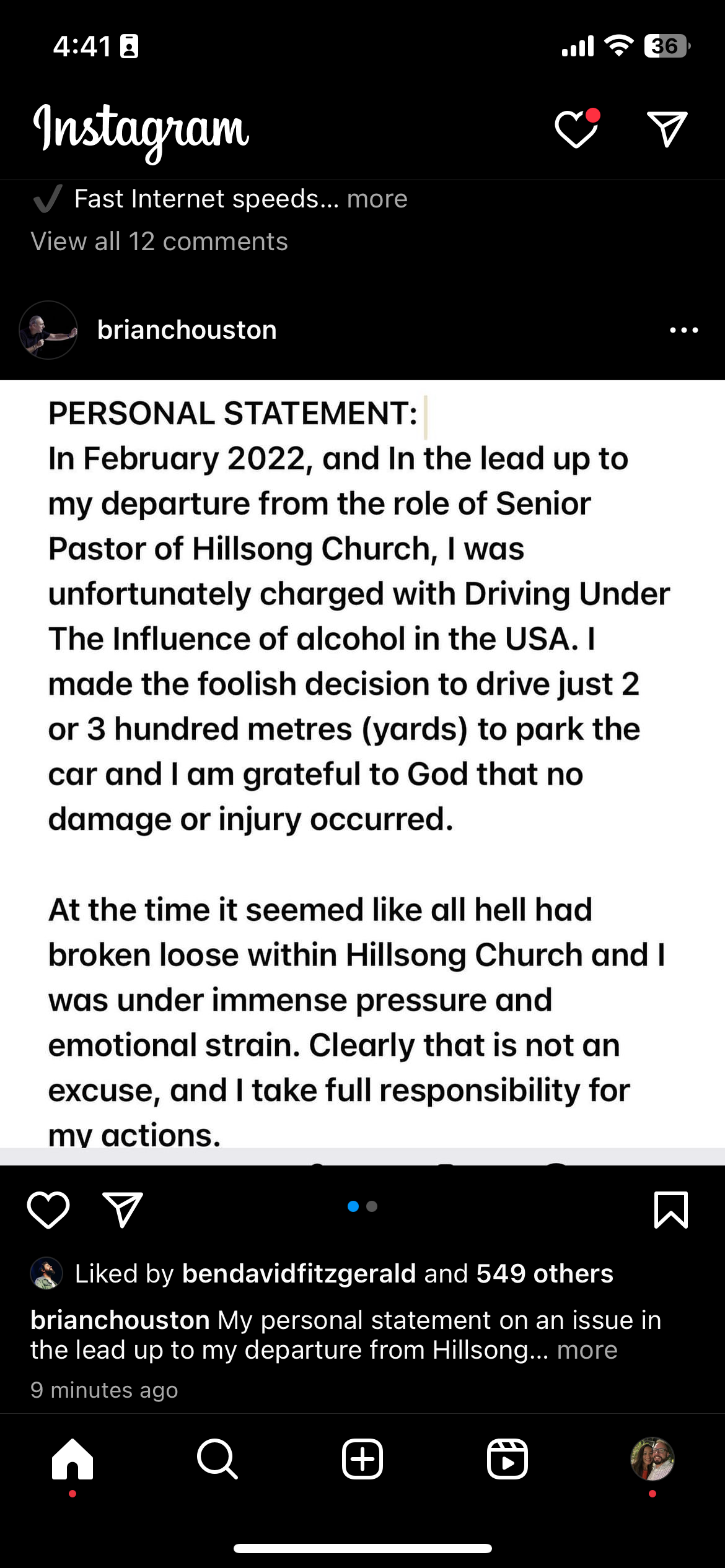The width and height of the screenshot is (725, 1568).
Task: Go to the Home feed icon
Action: (72, 1460)
